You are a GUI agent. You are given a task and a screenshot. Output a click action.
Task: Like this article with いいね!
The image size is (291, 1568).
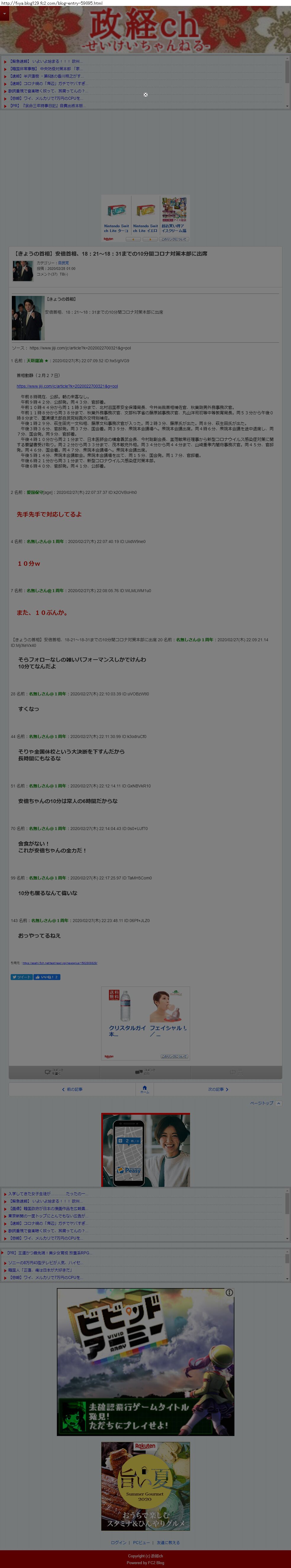[x=47, y=977]
